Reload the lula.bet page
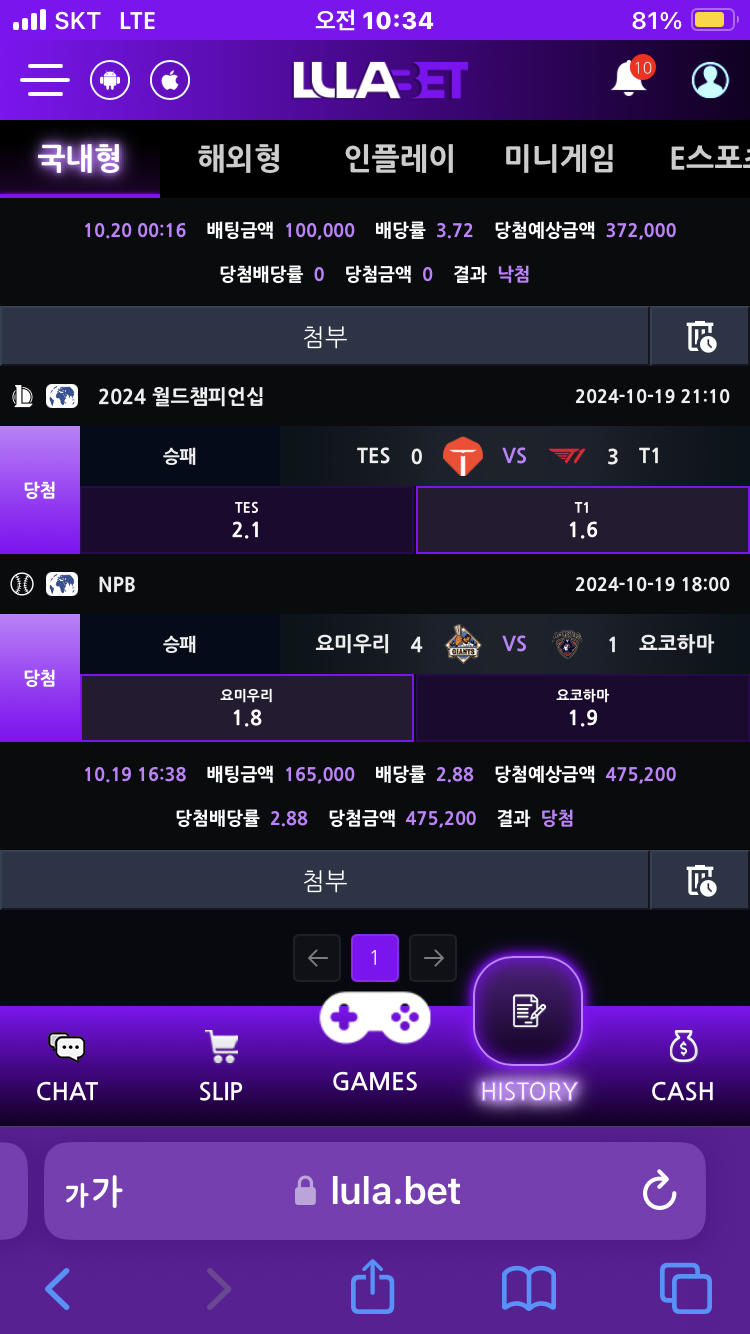Image resolution: width=750 pixels, height=1334 pixels. tap(659, 1191)
